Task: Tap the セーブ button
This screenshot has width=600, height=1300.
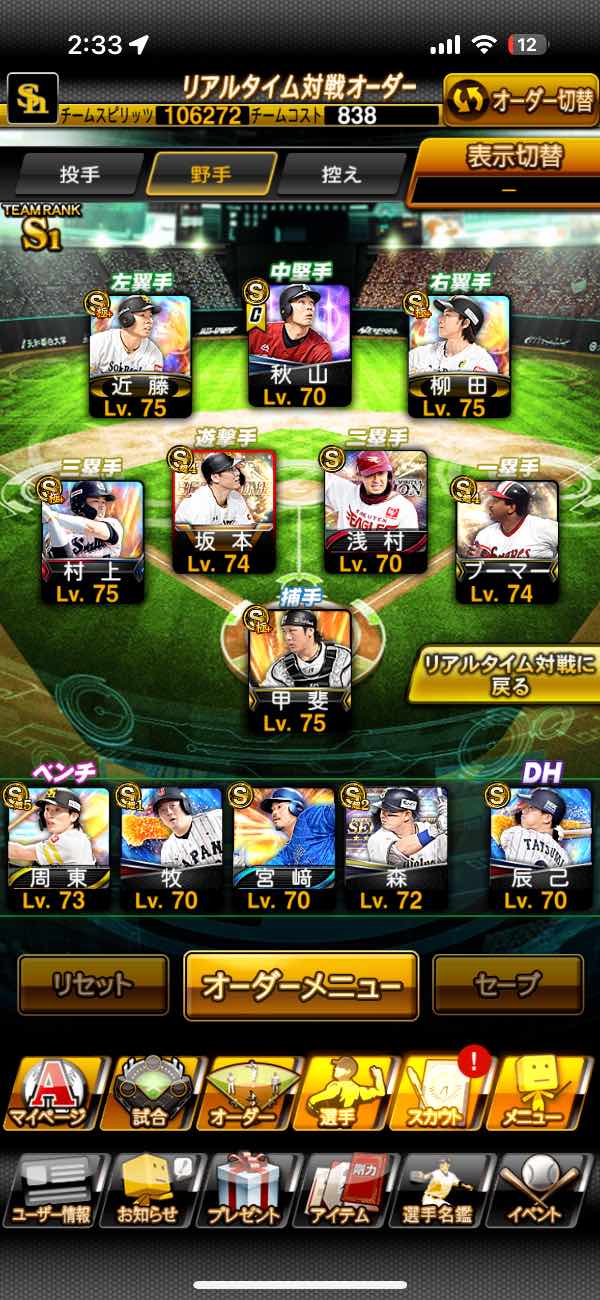Action: click(x=508, y=984)
